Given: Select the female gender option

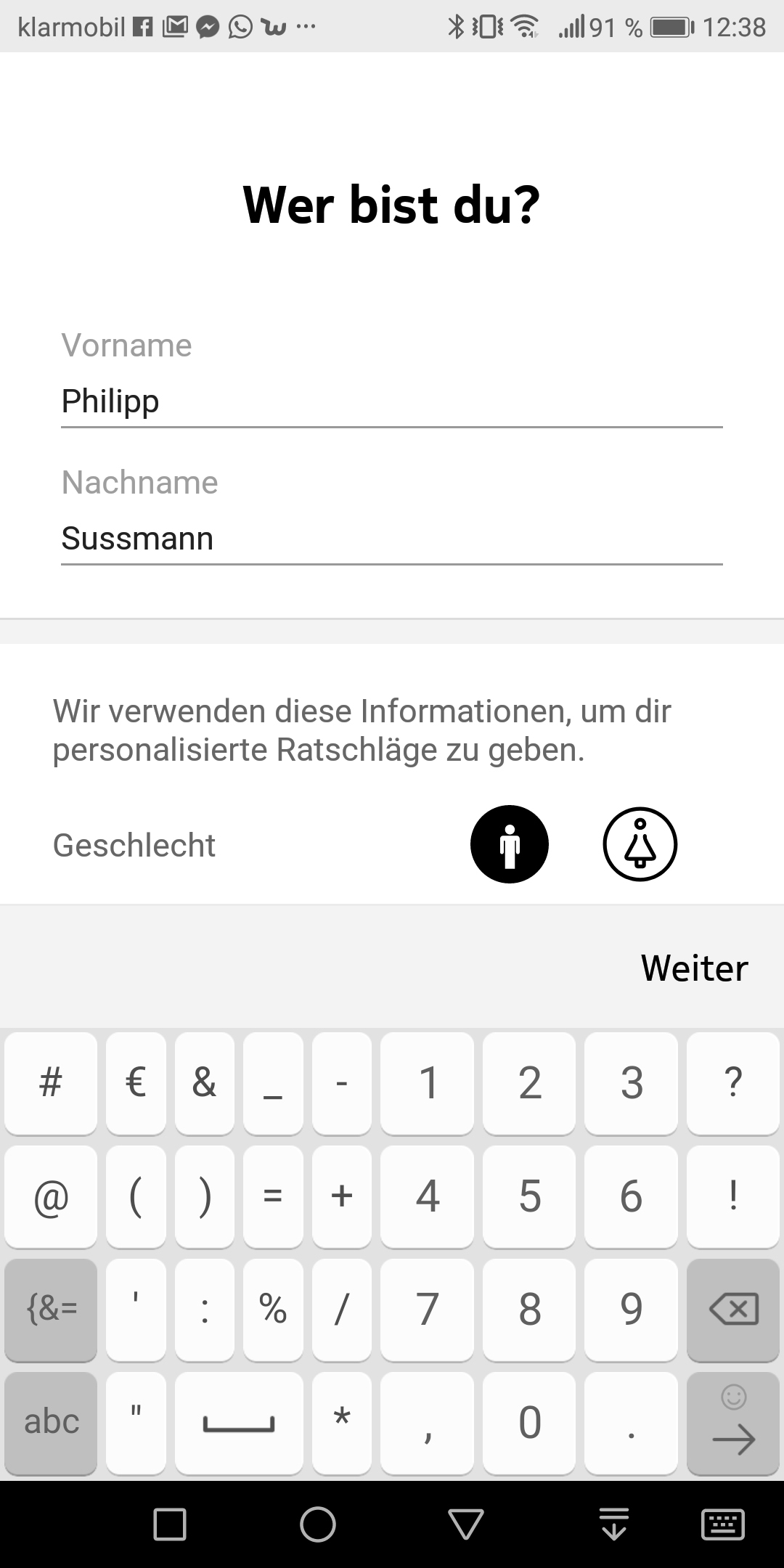Looking at the screenshot, I should pos(640,844).
